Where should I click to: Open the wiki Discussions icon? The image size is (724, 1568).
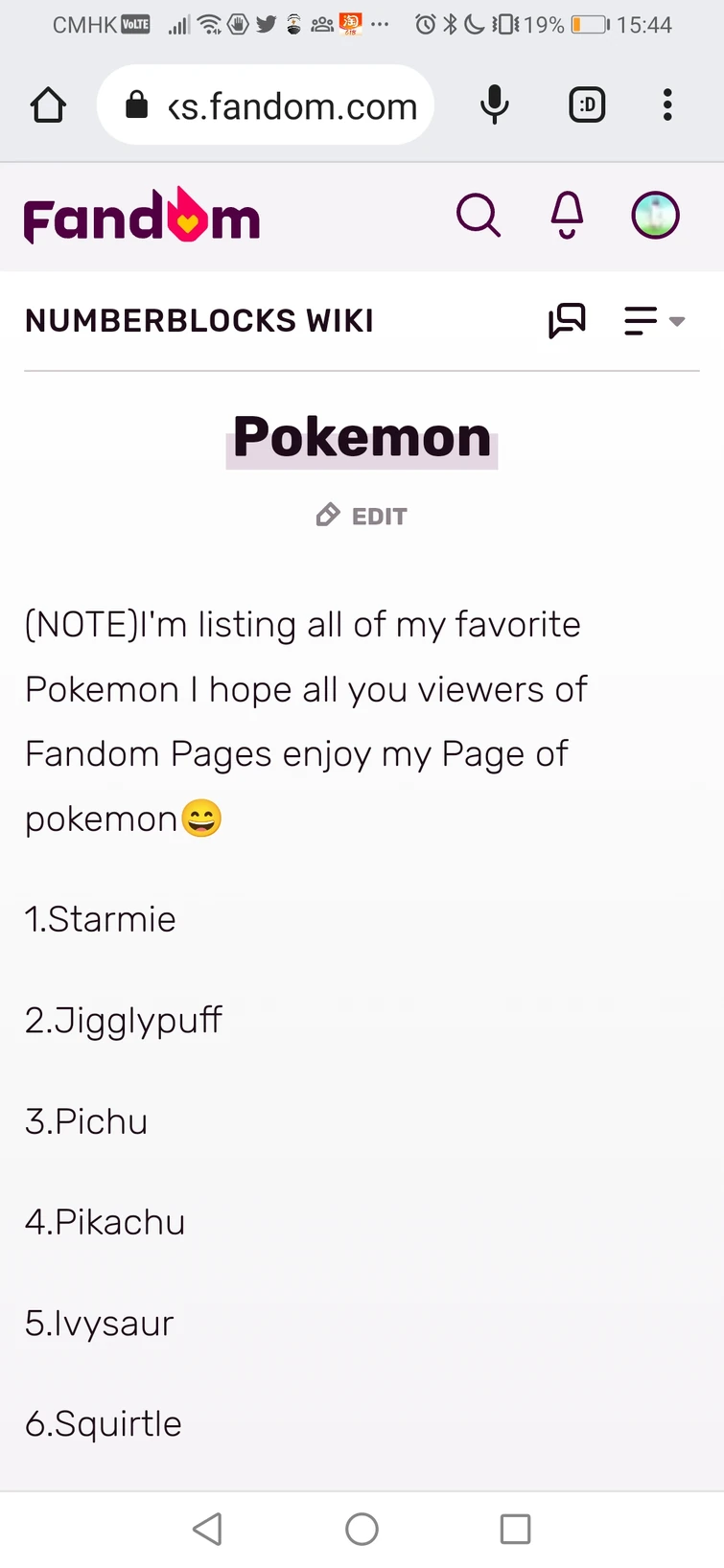568,321
